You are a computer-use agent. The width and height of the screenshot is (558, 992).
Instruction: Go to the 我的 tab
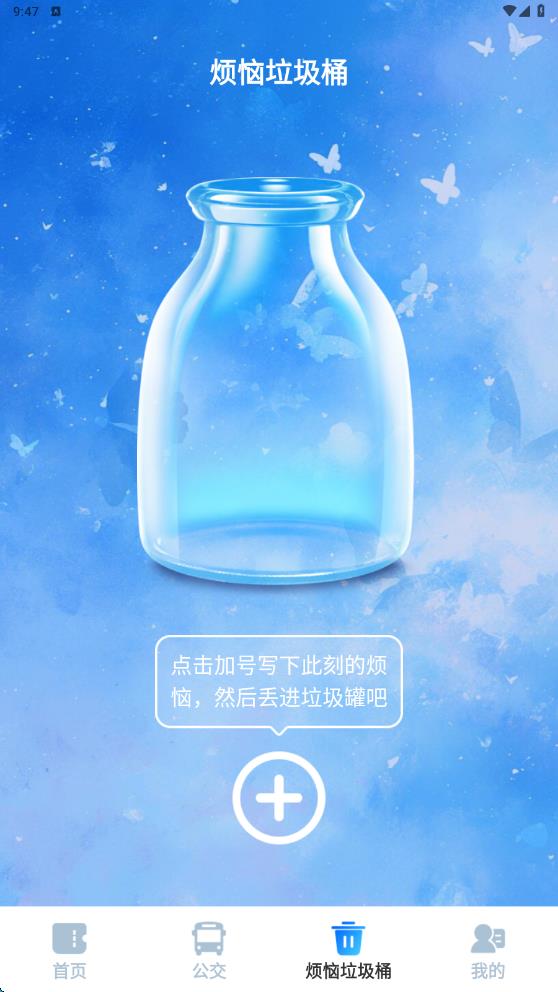[488, 950]
